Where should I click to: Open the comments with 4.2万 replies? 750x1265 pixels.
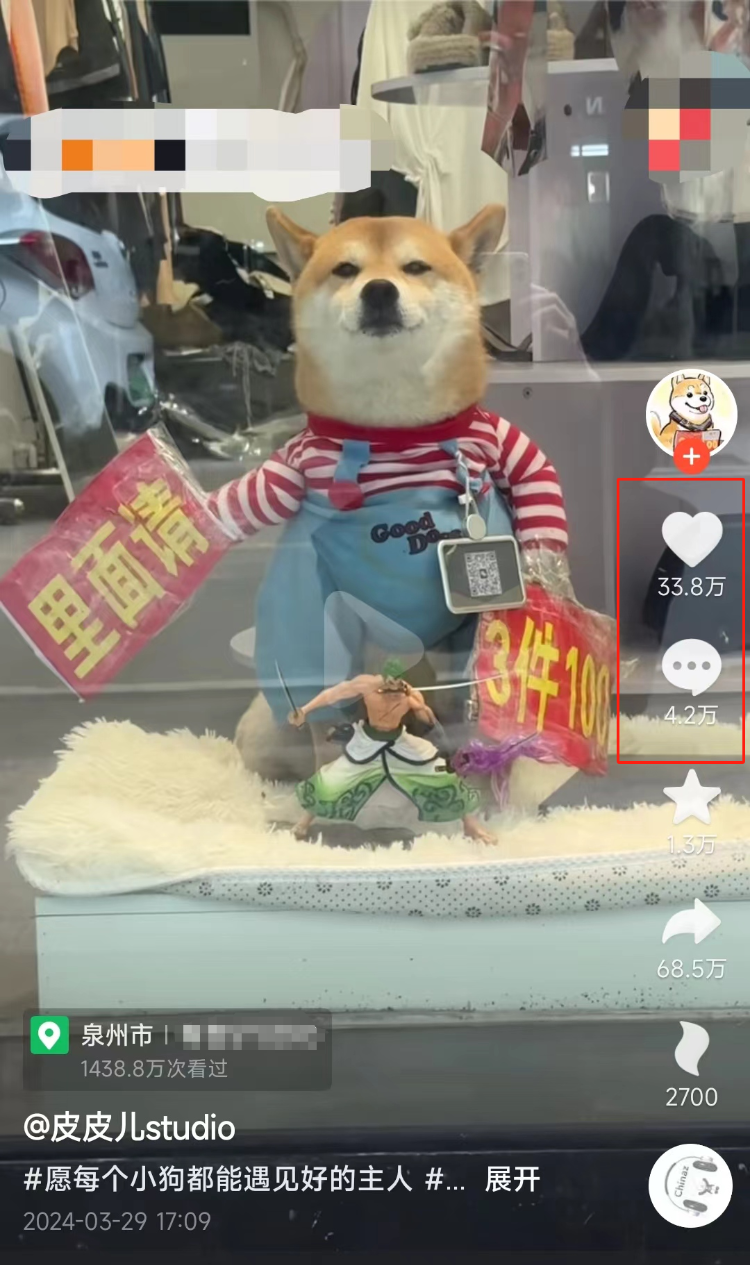[691, 667]
